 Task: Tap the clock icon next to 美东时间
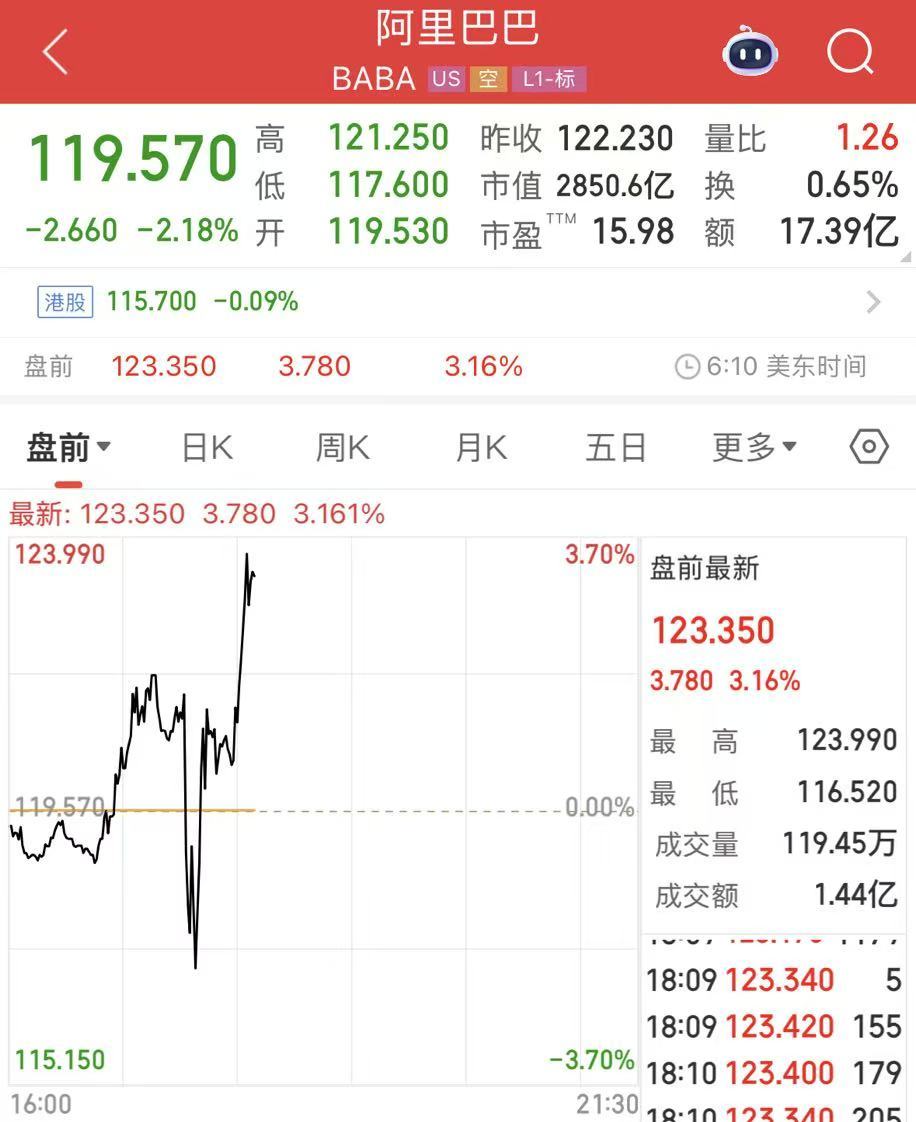(x=687, y=366)
